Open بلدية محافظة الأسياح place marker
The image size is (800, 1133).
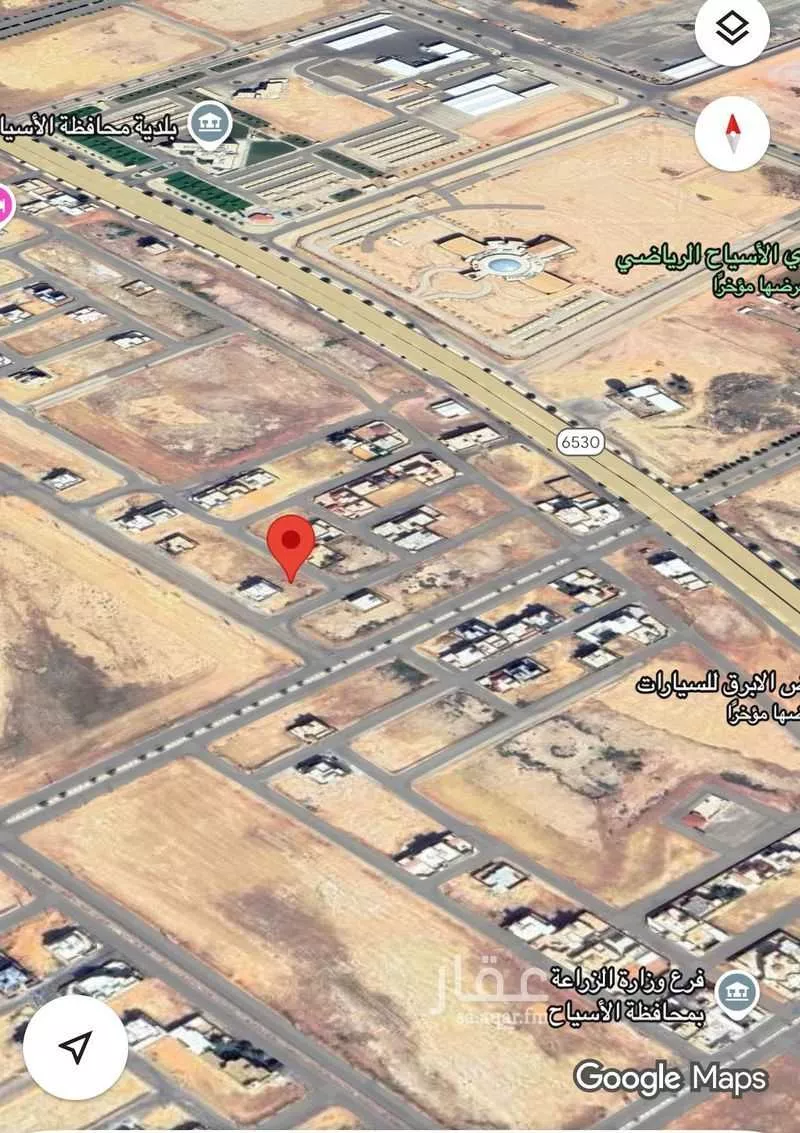(x=210, y=126)
